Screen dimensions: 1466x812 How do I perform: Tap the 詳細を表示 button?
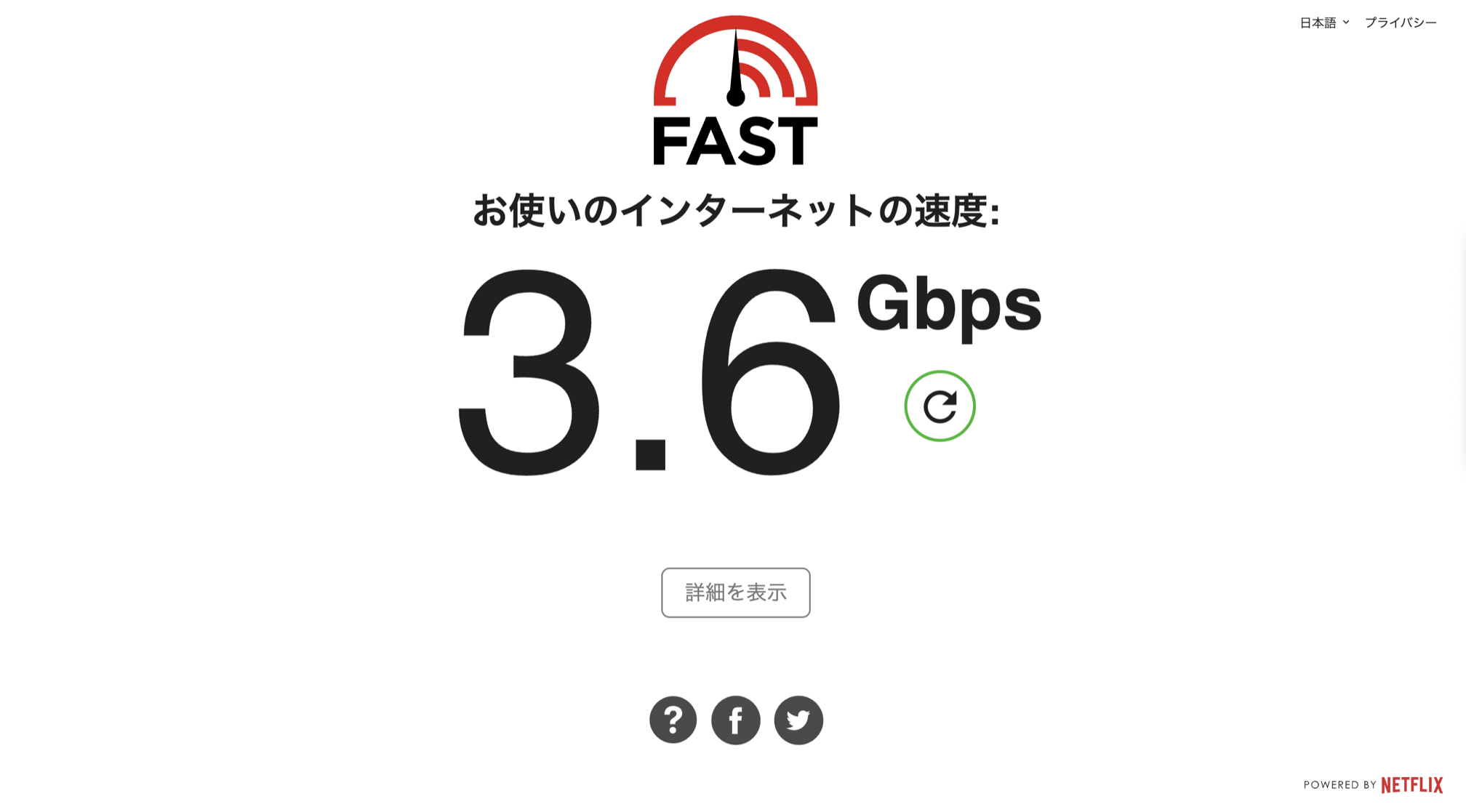coord(735,592)
